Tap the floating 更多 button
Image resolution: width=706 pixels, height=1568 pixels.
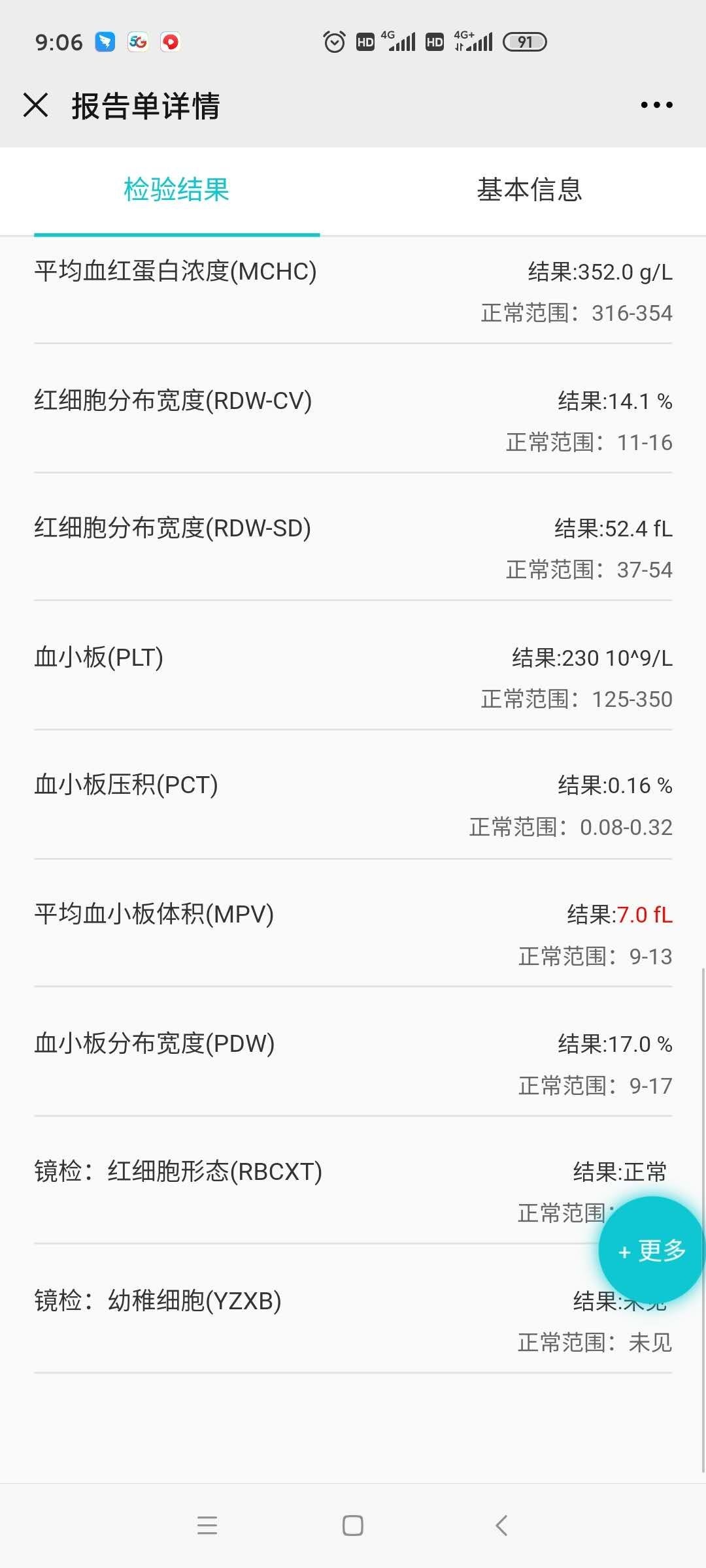point(651,1250)
